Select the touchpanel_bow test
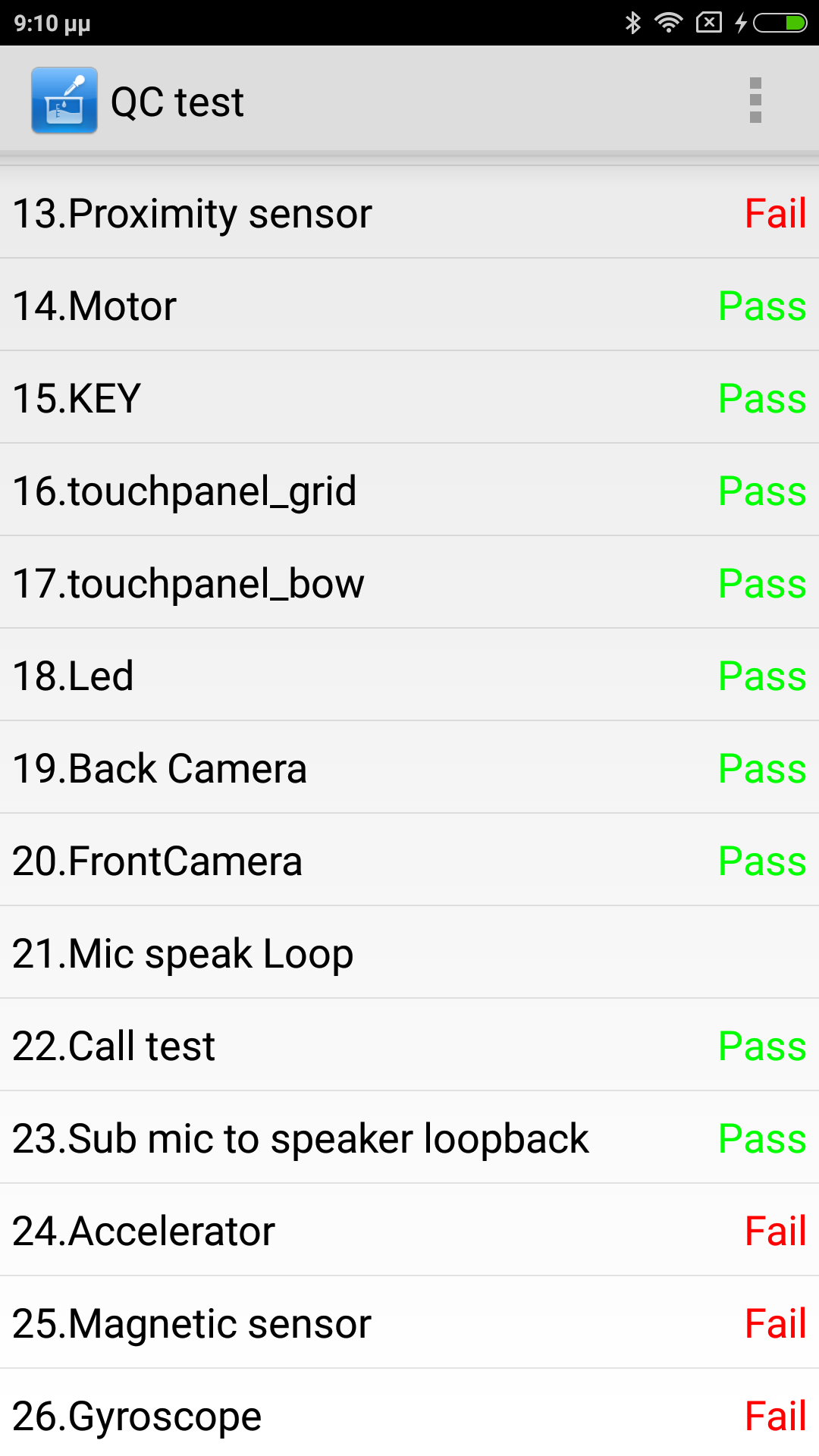This screenshot has width=819, height=1456. [x=409, y=583]
